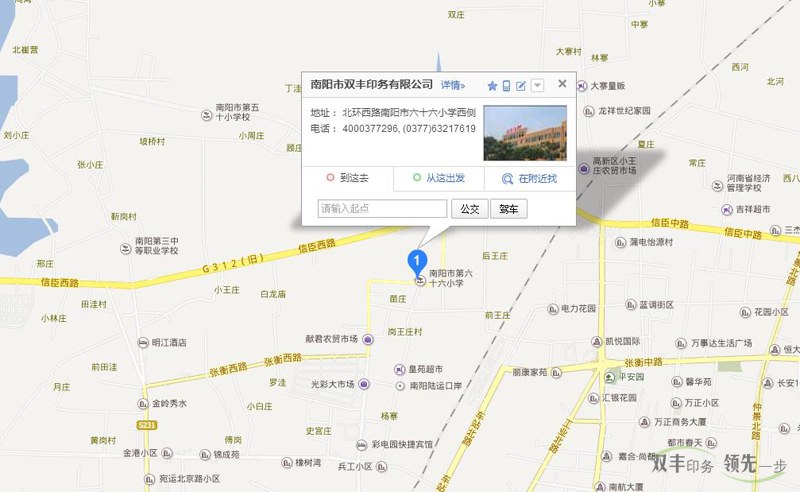Tap the blue map marker numbered 1
Image resolution: width=800 pixels, height=492 pixels.
[x=419, y=264]
